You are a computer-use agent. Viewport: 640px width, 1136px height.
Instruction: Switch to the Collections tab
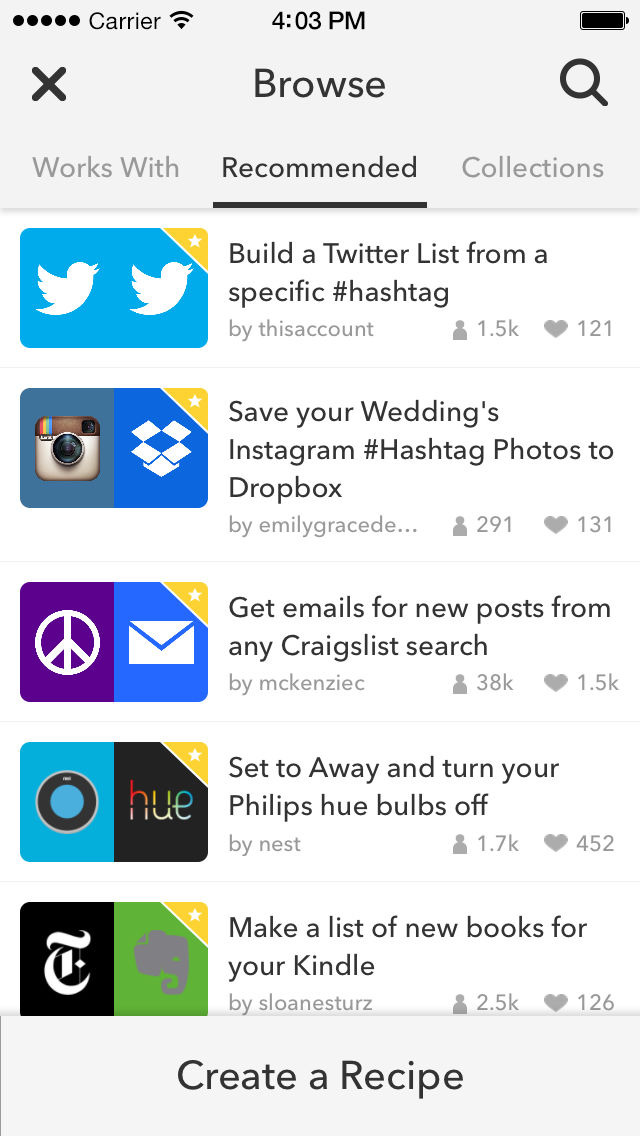tap(533, 168)
